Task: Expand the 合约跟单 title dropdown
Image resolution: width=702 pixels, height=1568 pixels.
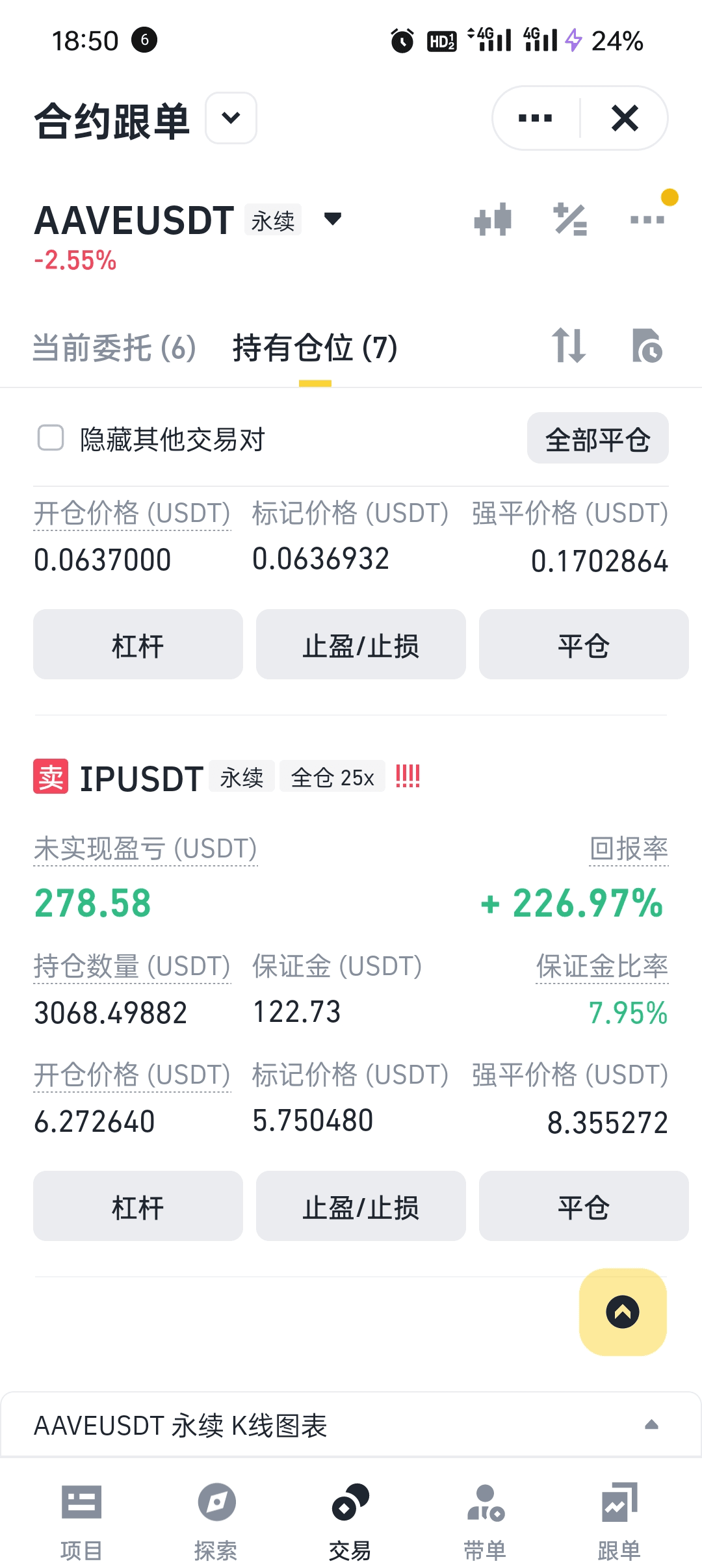Action: 231,118
